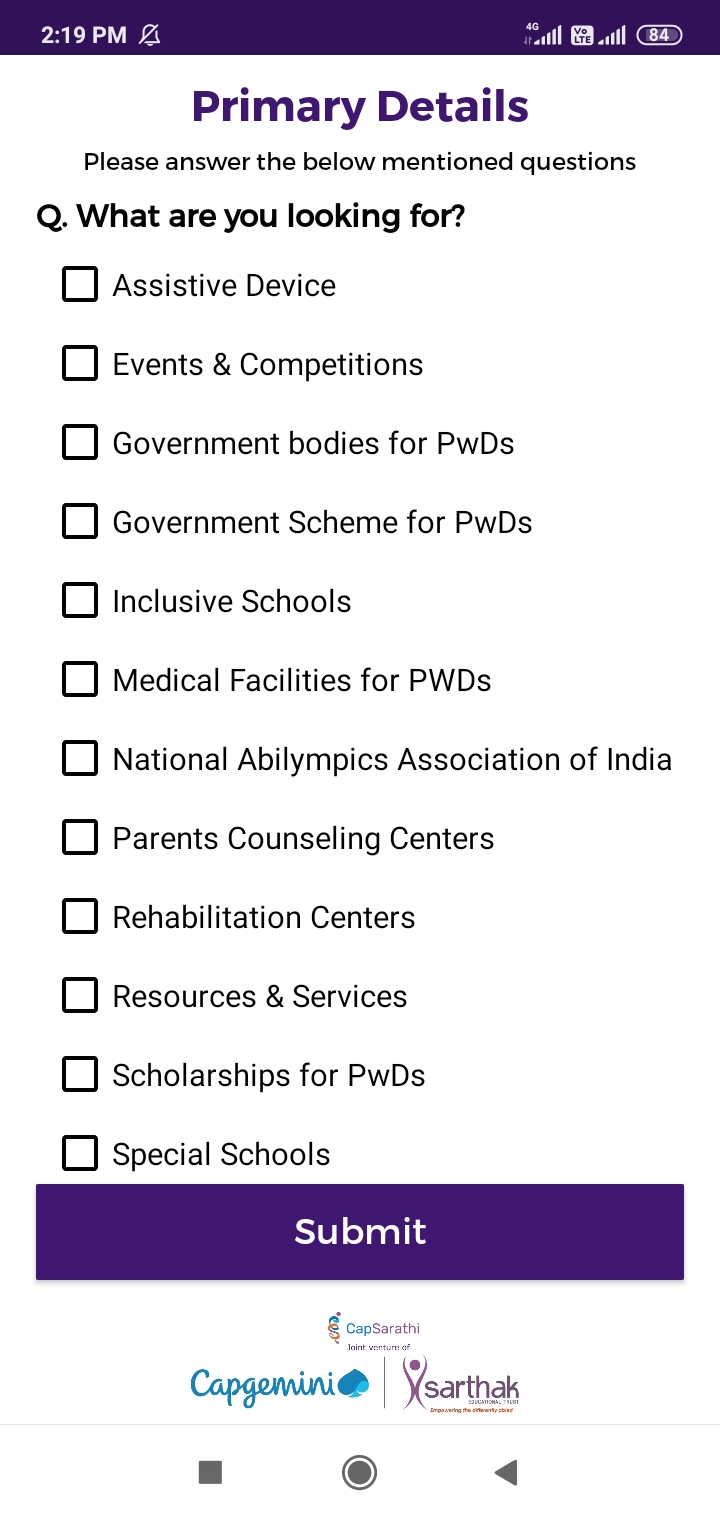The width and height of the screenshot is (720, 1520).
Task: Tap the system home button
Action: pos(359,1472)
